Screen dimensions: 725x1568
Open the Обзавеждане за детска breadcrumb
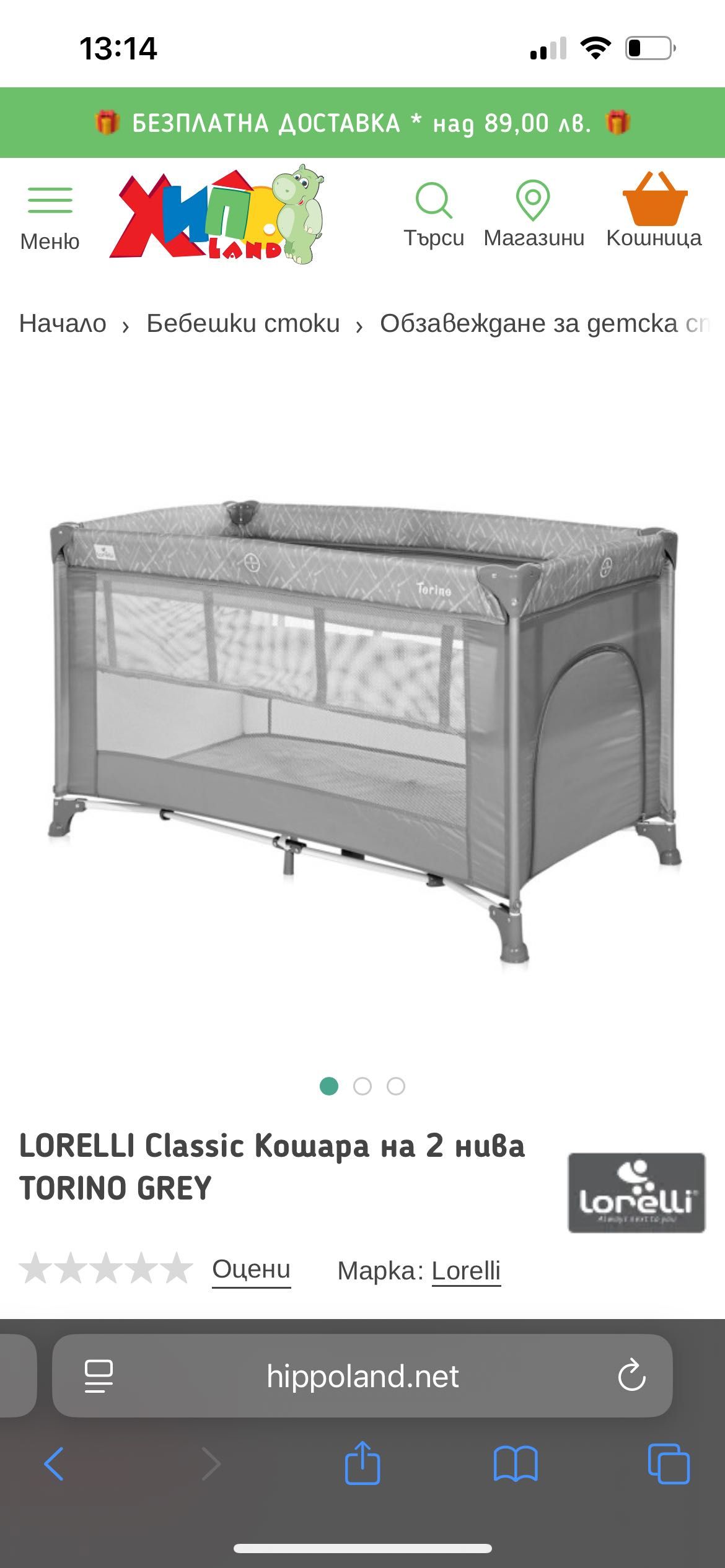[x=539, y=324]
